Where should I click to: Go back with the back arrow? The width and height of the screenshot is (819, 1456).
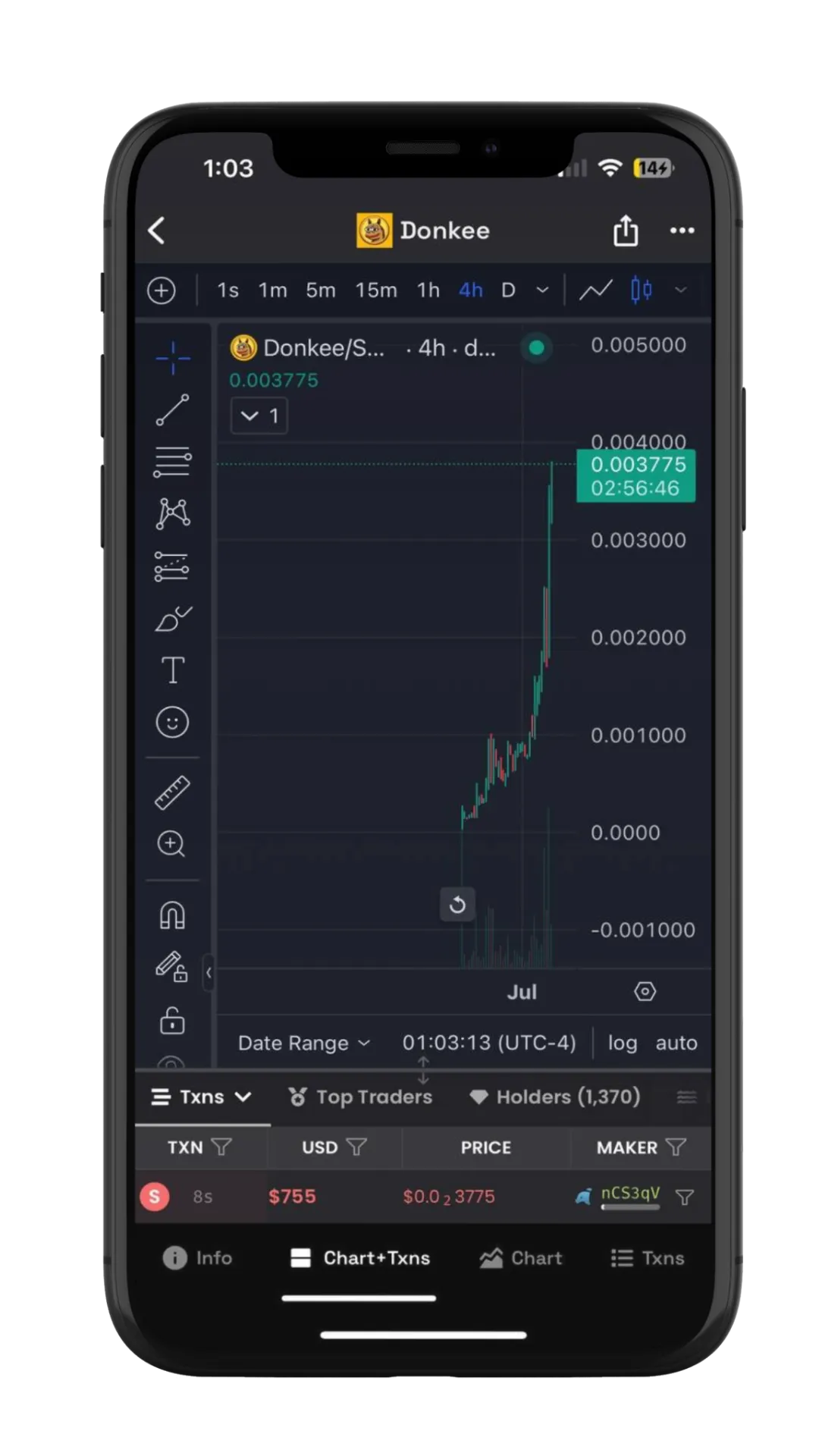157,231
